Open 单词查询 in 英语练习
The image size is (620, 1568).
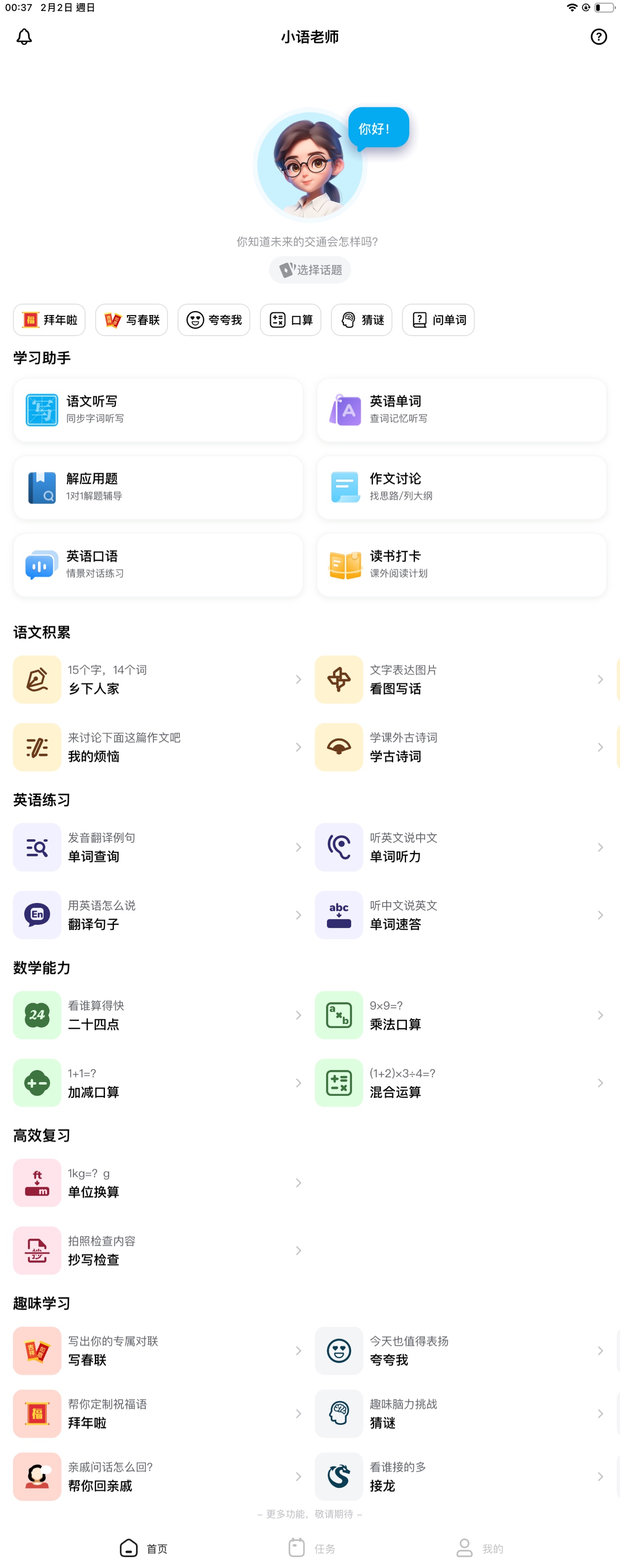(x=158, y=848)
